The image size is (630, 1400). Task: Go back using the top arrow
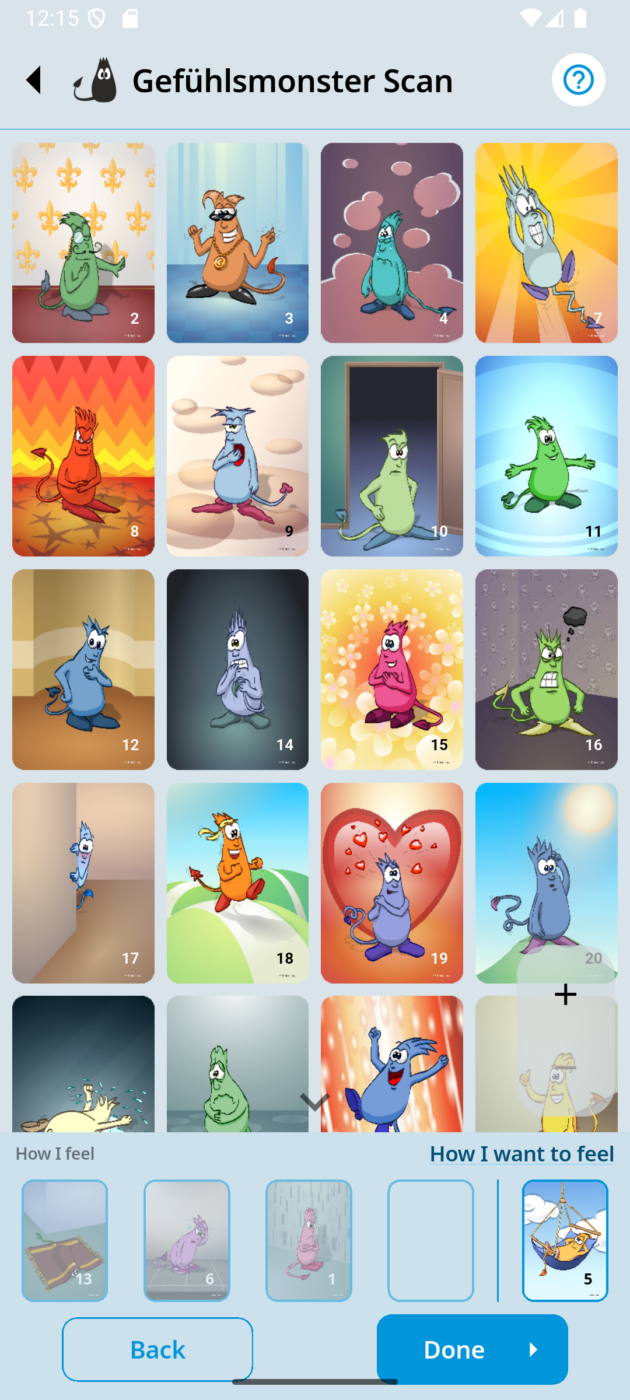(34, 80)
